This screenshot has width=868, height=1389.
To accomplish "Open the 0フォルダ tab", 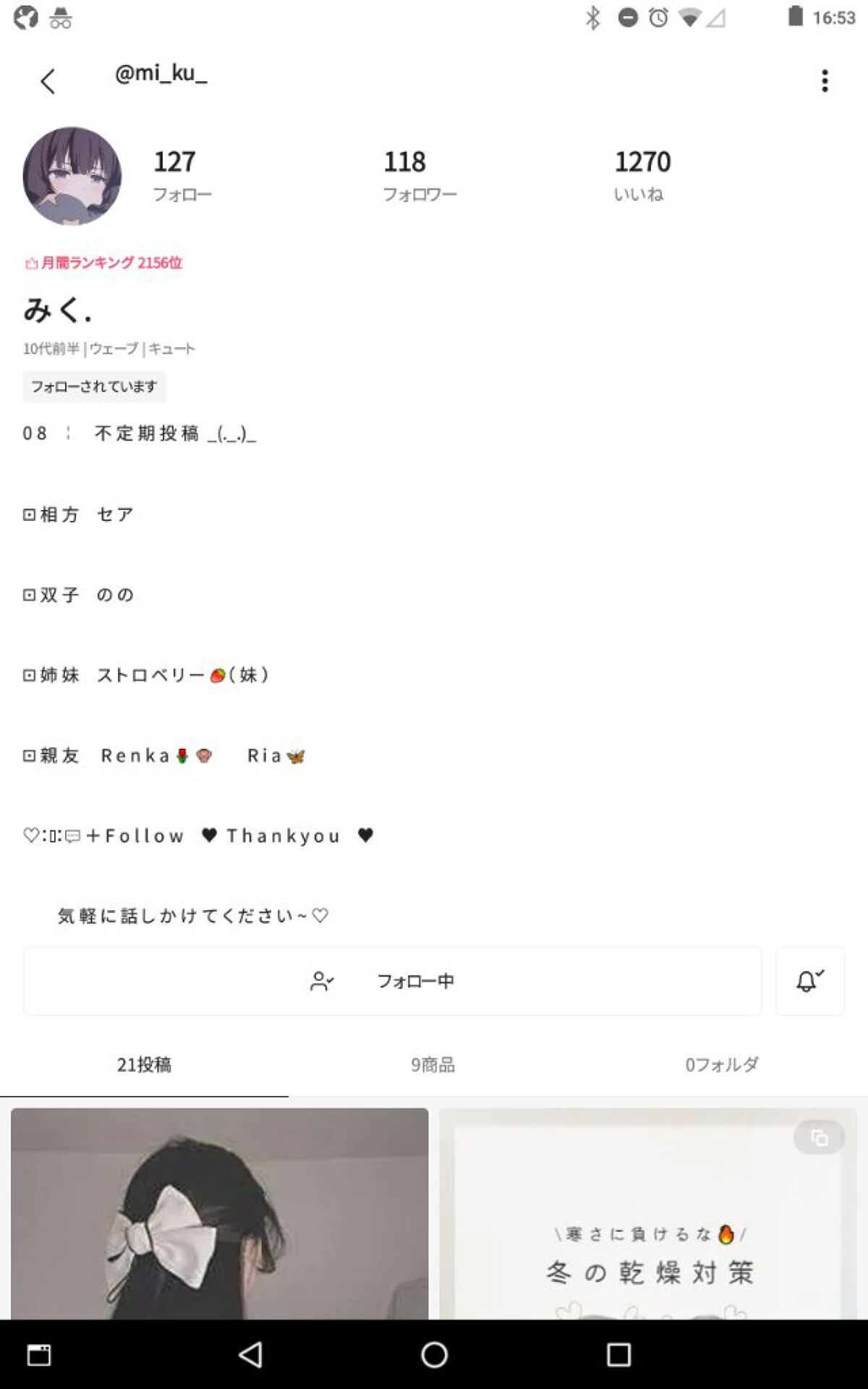I will click(x=722, y=1064).
